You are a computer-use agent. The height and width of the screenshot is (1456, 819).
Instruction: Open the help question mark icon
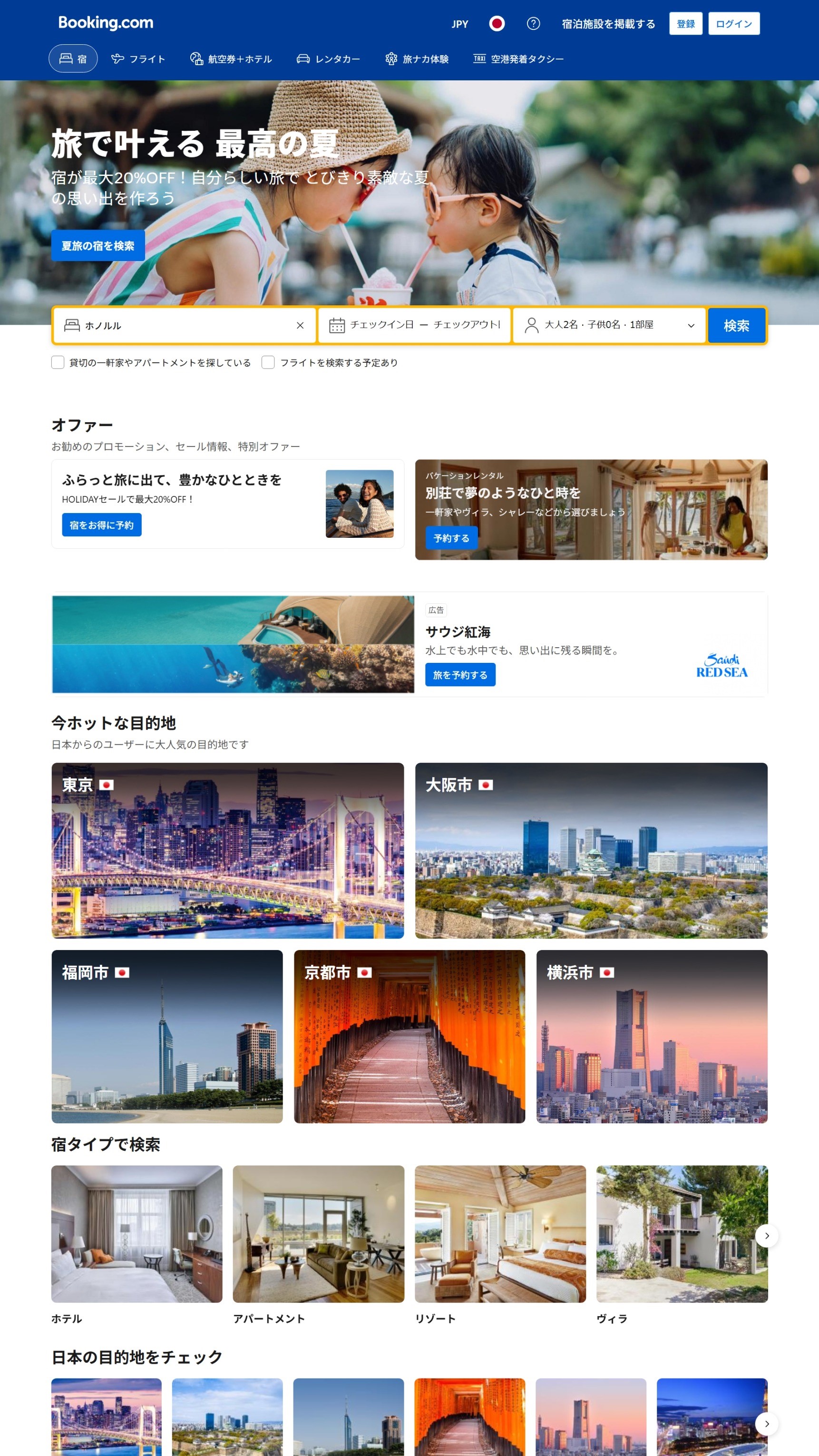click(x=533, y=24)
